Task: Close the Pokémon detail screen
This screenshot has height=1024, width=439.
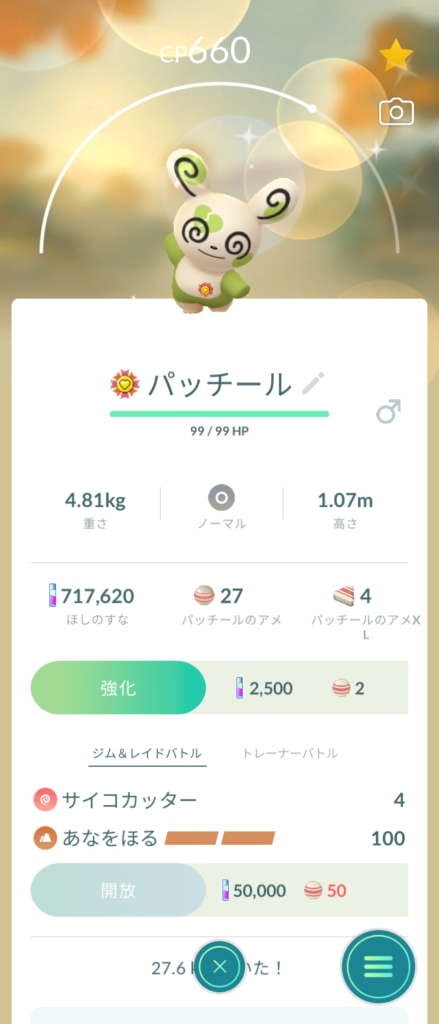Action: [x=220, y=967]
